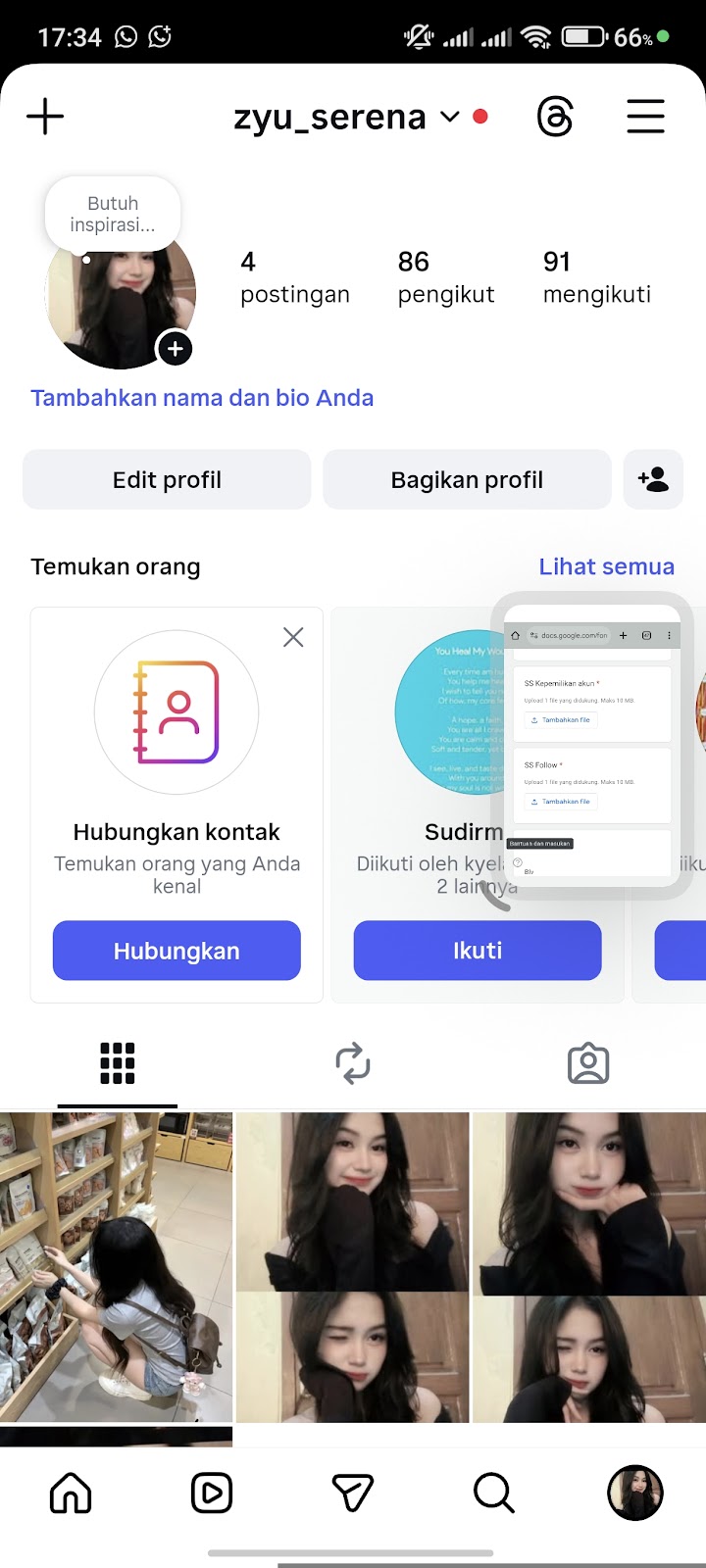Switch to the reposts tab
Screen dimensions: 706x1568
tap(353, 1063)
